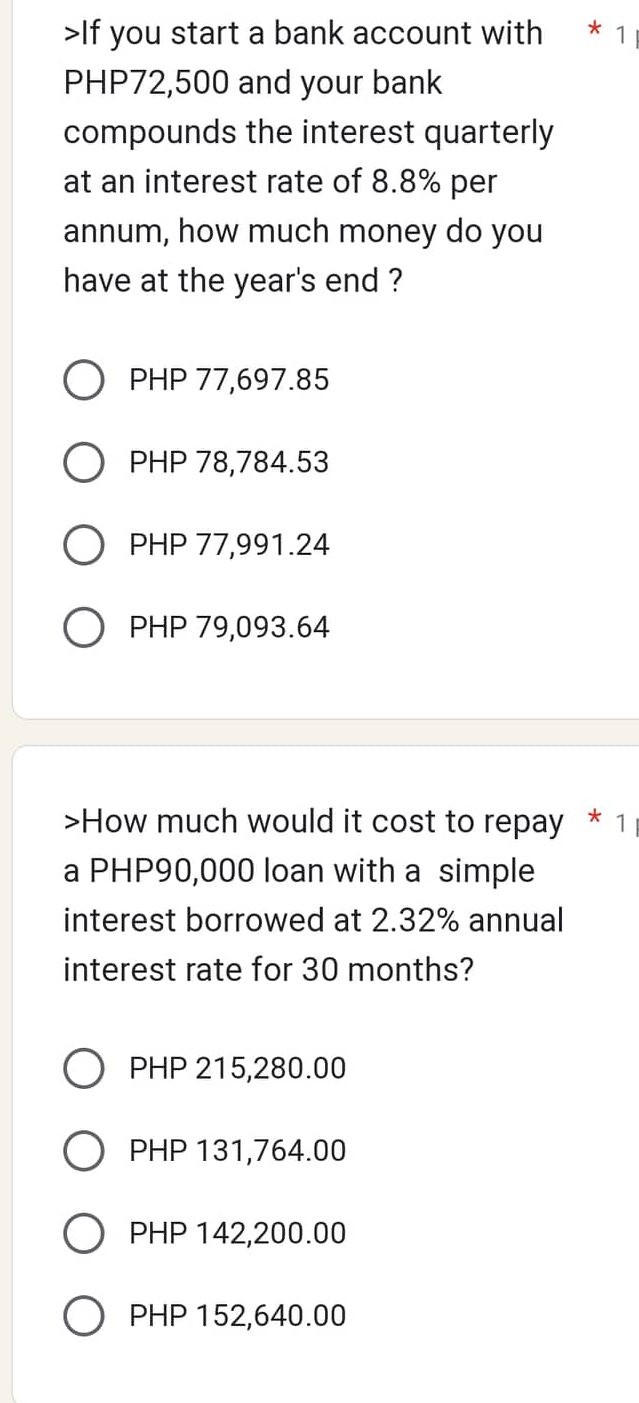The width and height of the screenshot is (639, 1403).
Task: Select the PHP 152,640.00 radio button
Action: point(85,1315)
